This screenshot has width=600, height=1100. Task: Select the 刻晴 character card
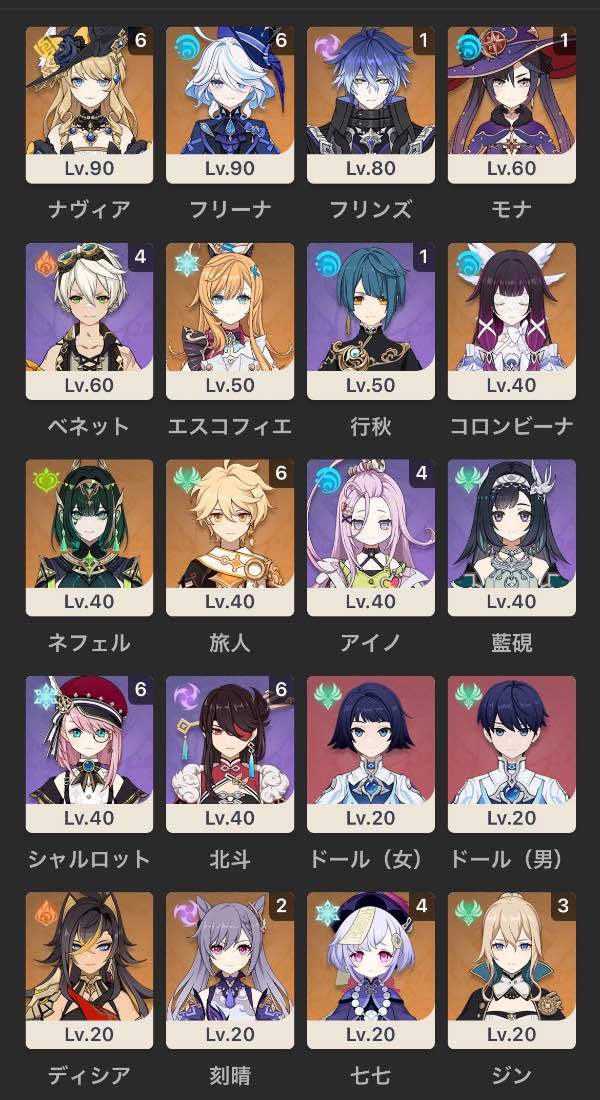[230, 970]
